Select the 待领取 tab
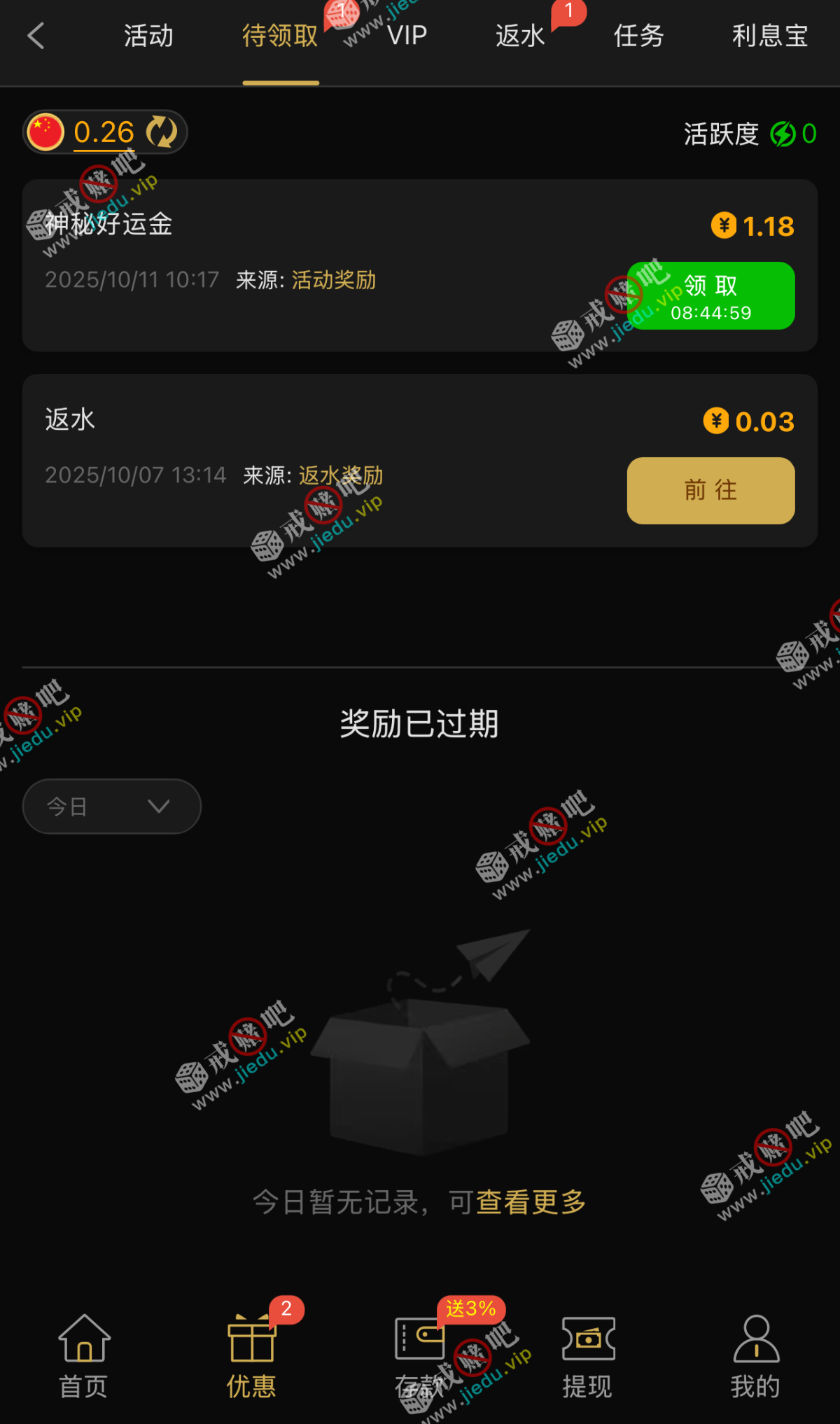 280,36
